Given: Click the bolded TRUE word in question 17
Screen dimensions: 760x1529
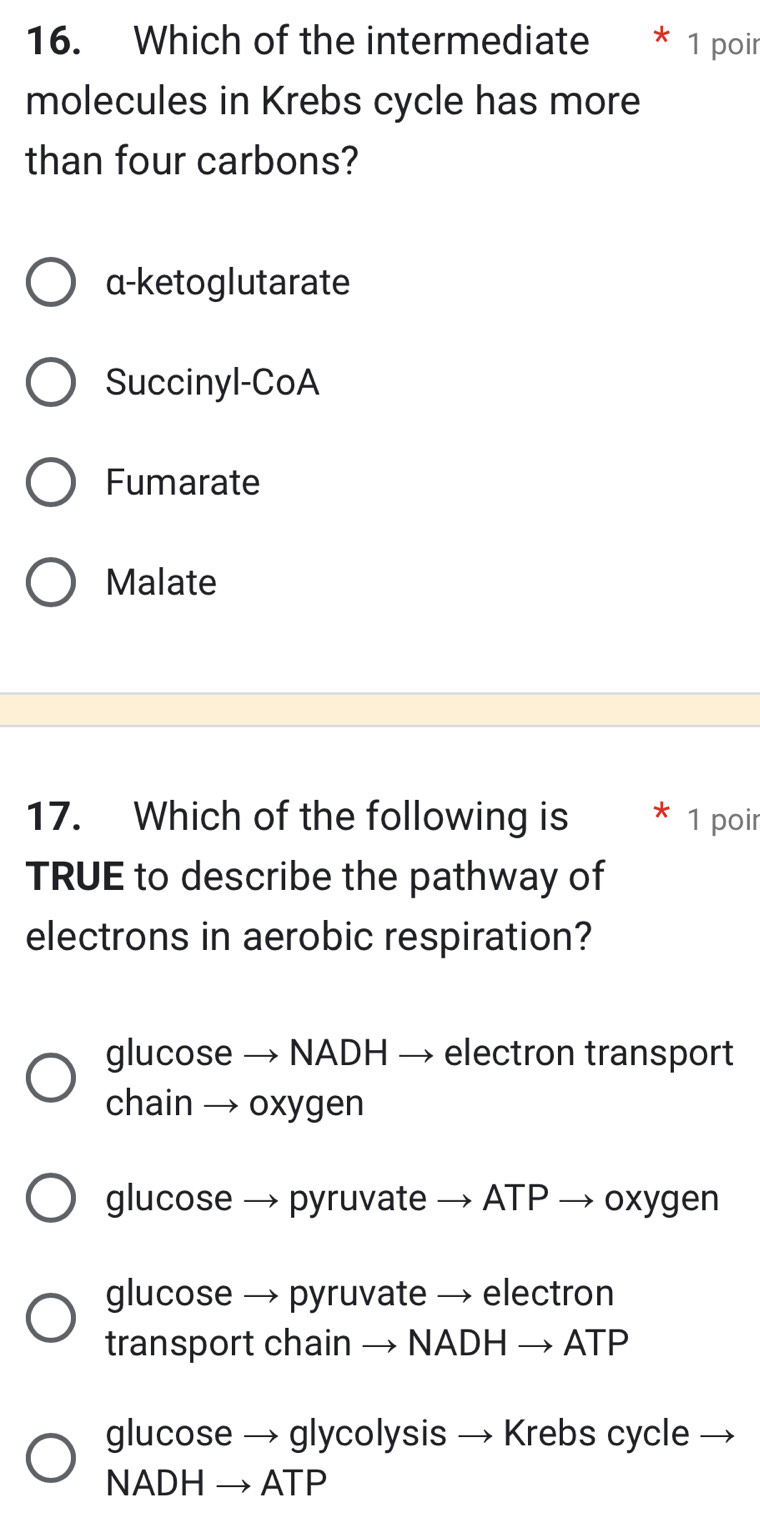Looking at the screenshot, I should (x=73, y=876).
